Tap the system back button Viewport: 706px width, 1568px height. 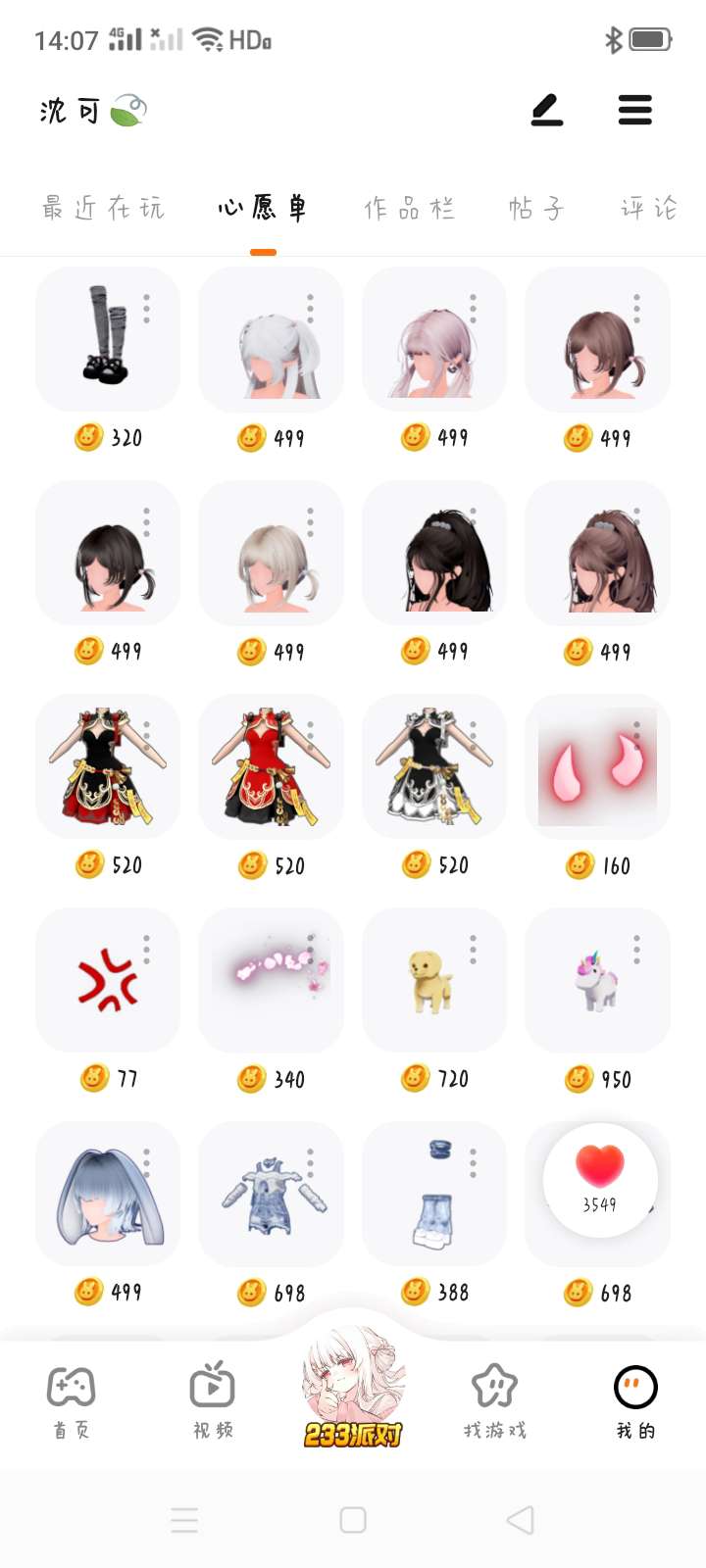pos(520,1520)
